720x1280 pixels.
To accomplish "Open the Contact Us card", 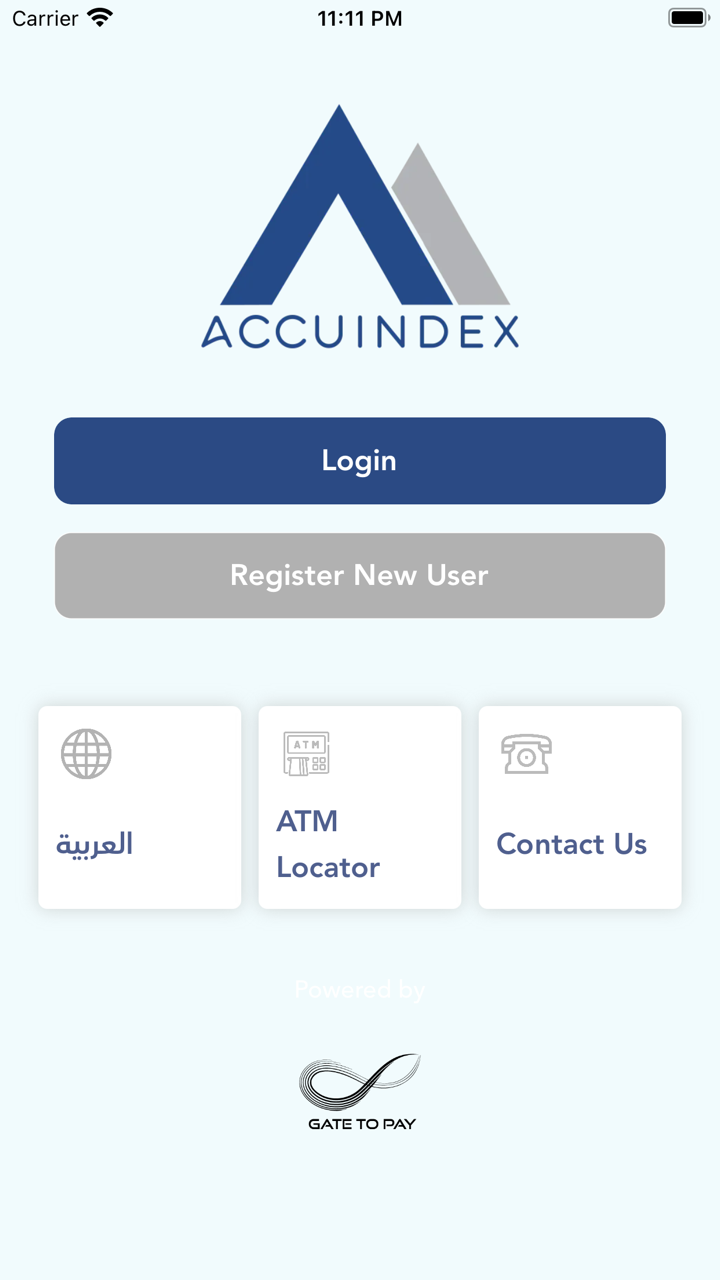I will [580, 808].
